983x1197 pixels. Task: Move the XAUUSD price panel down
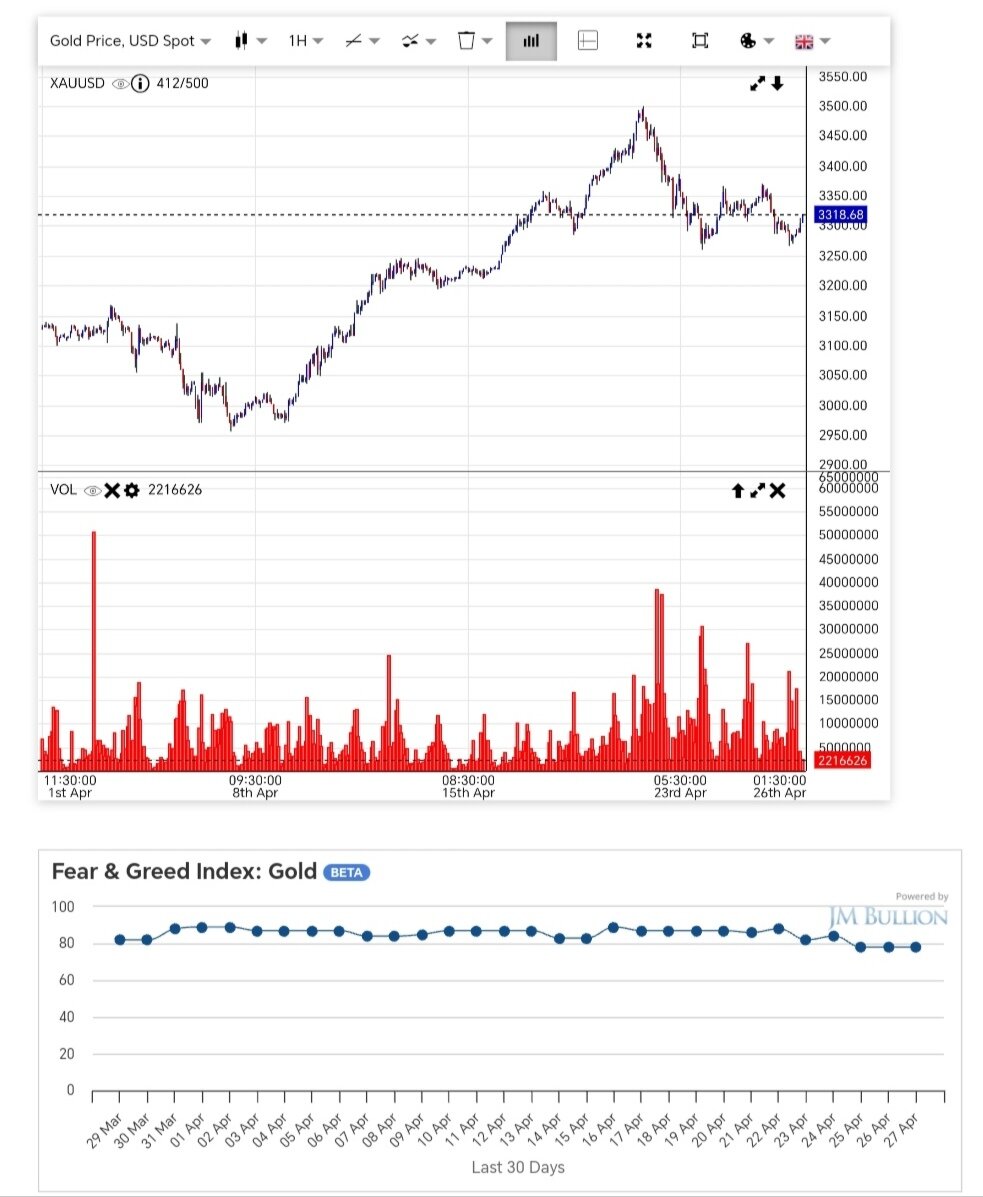(x=777, y=84)
